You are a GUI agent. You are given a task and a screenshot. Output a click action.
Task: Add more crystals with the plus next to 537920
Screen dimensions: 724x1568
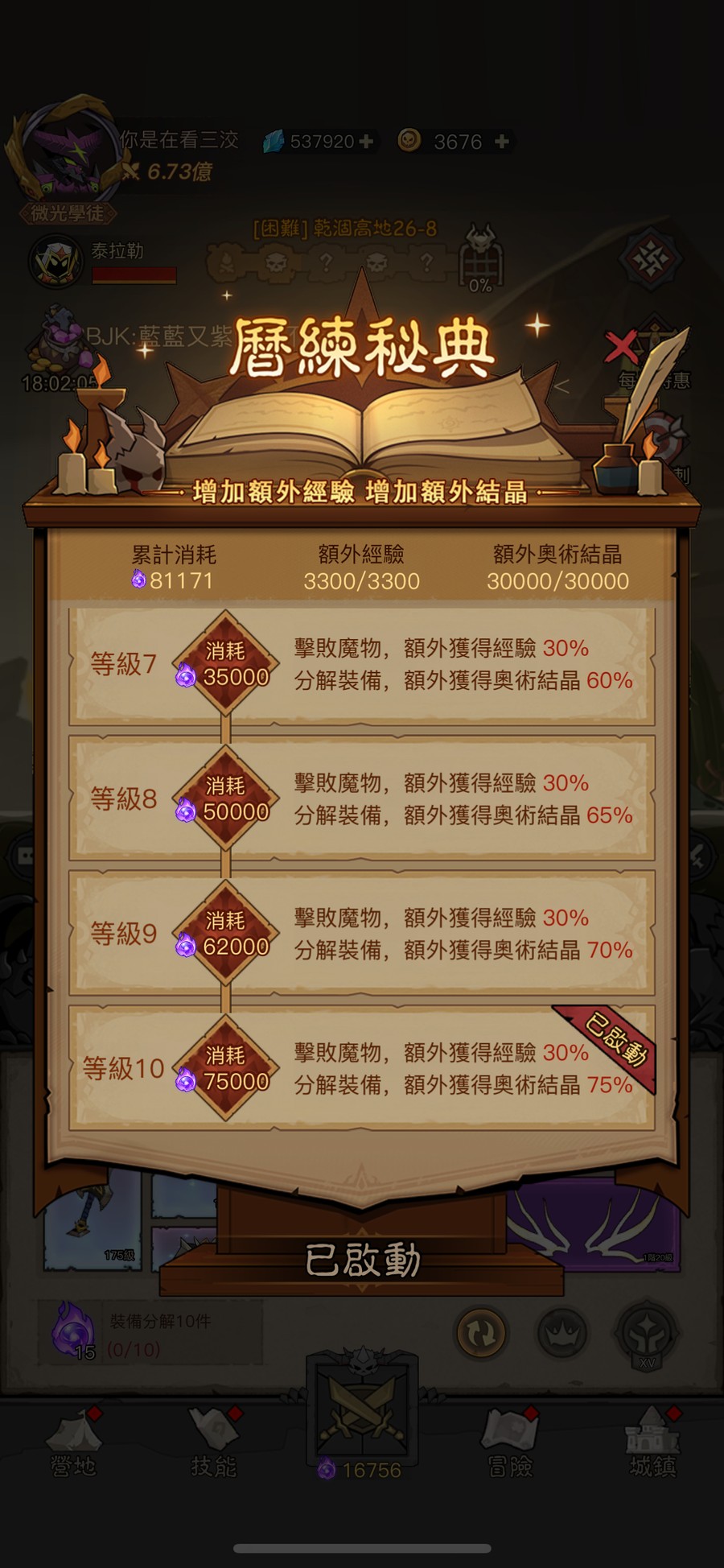(x=367, y=142)
